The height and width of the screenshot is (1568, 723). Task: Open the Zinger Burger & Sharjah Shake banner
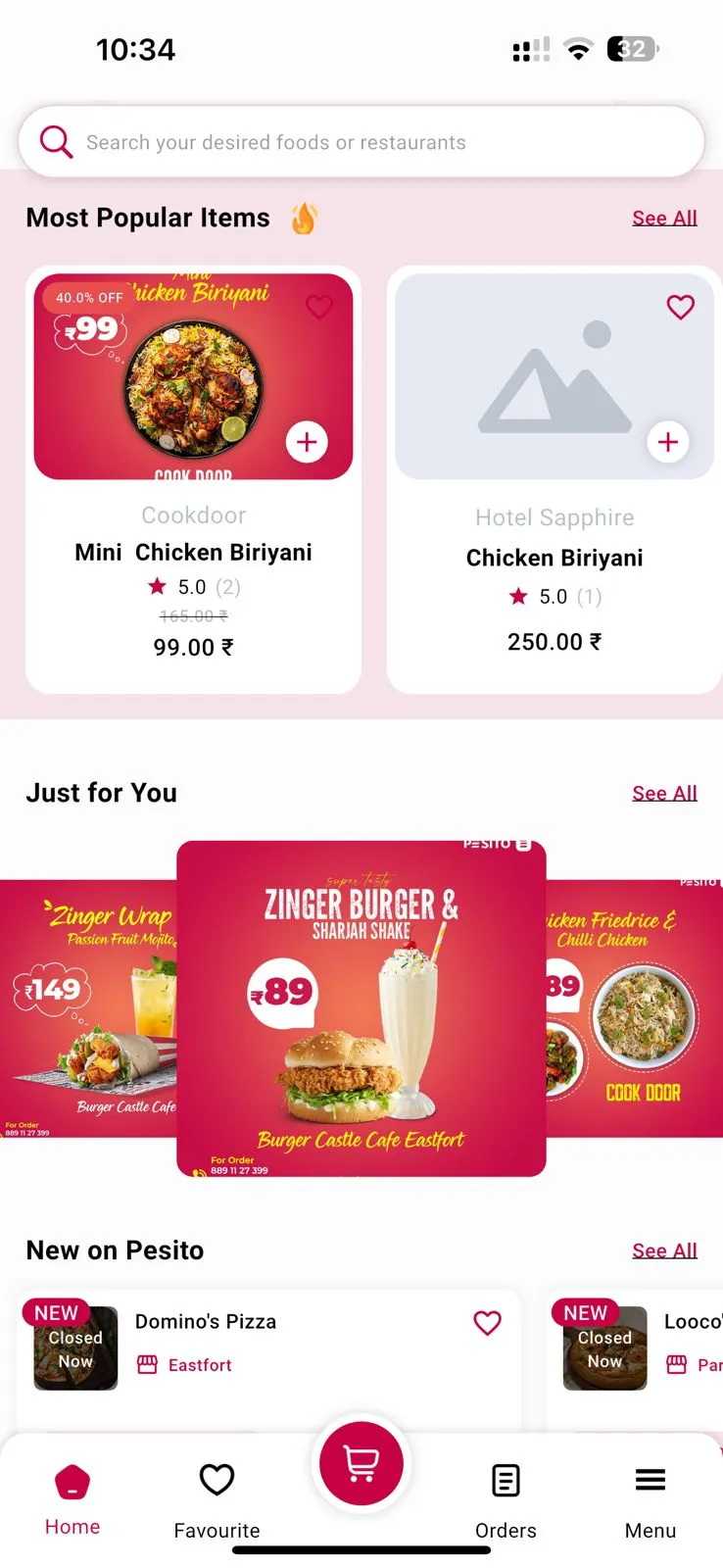click(x=361, y=1007)
